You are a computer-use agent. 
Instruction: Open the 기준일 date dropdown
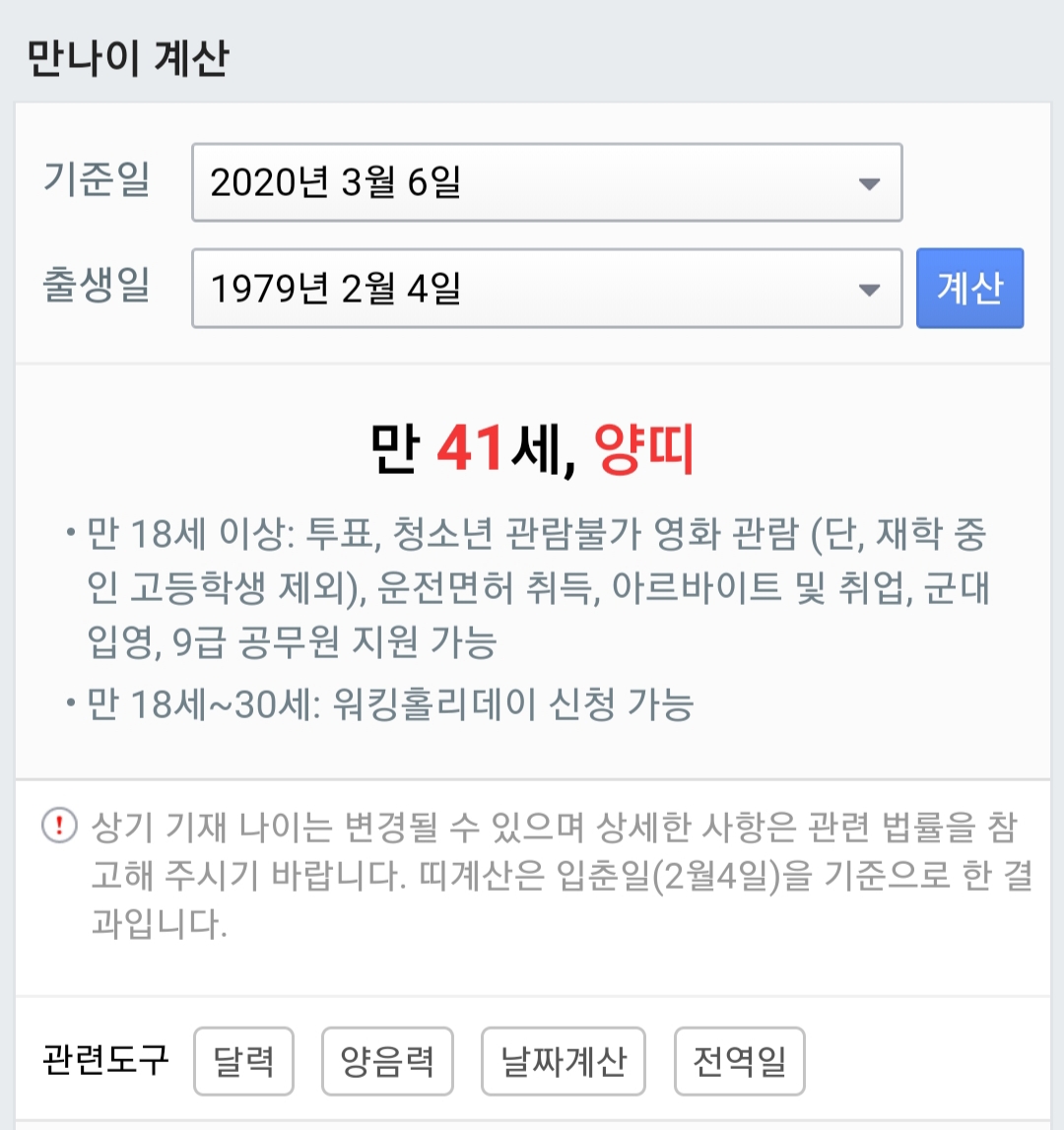[x=547, y=182]
